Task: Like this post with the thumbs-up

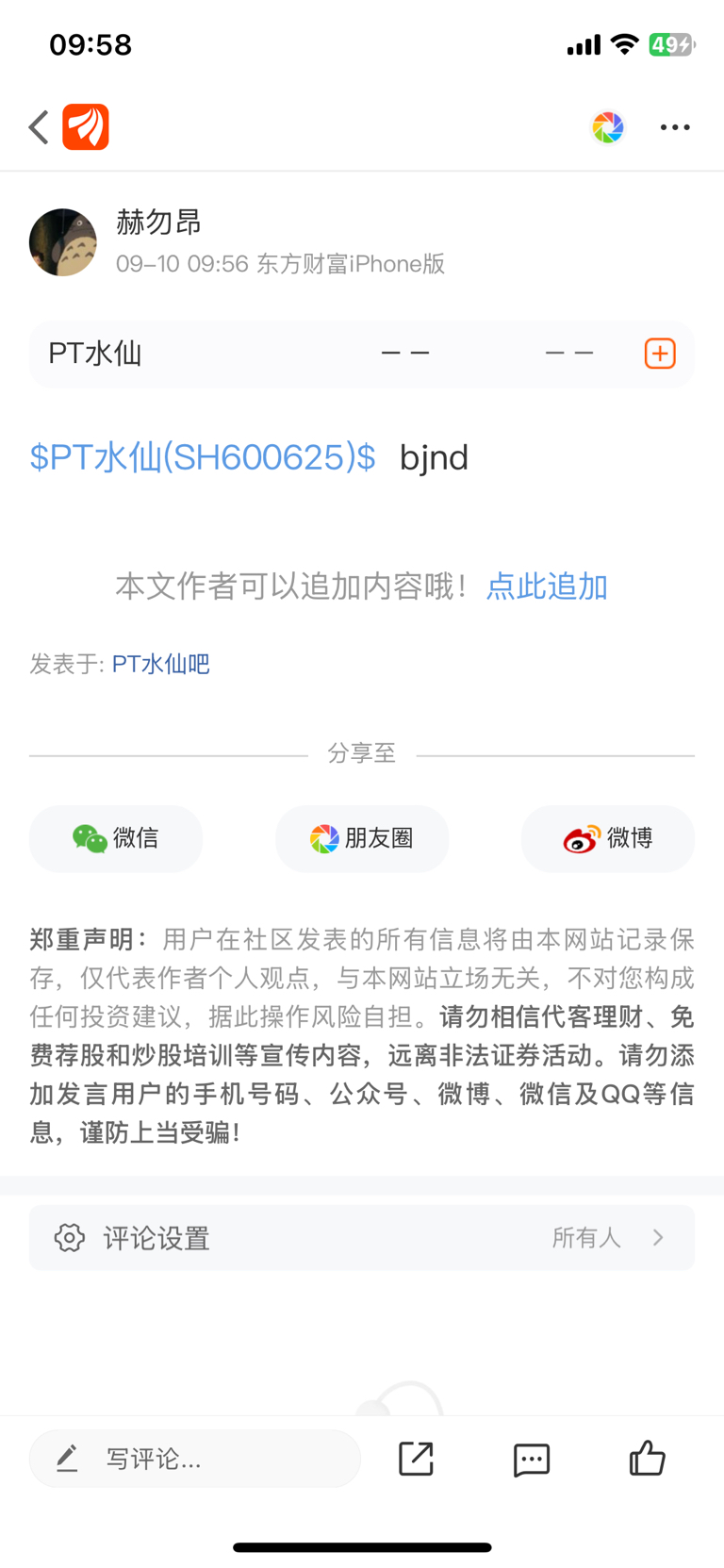Action: point(648,1459)
